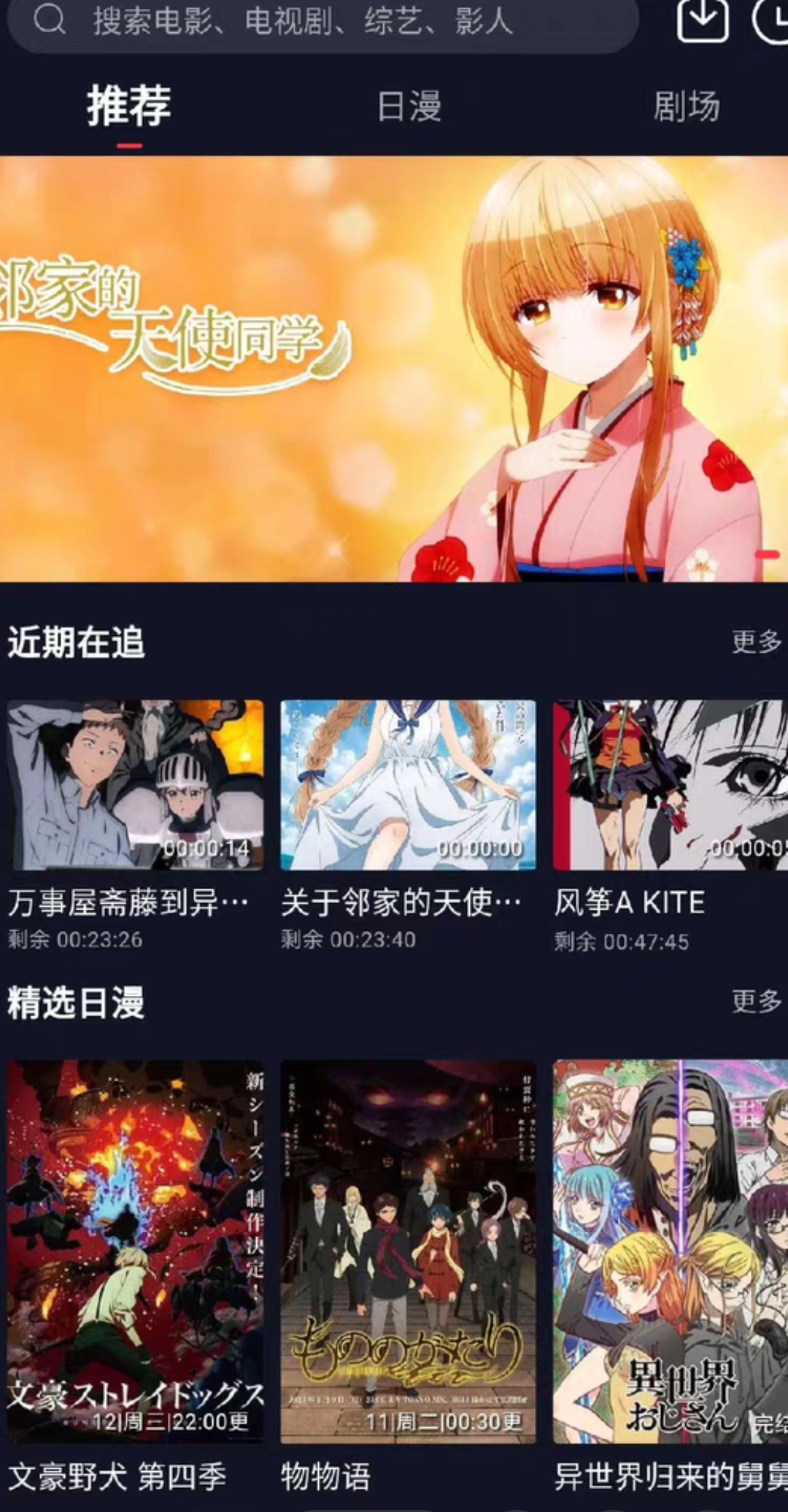The height and width of the screenshot is (1512, 788).
Task: Open 文豪野犬 第四季 poster
Action: 136,1251
